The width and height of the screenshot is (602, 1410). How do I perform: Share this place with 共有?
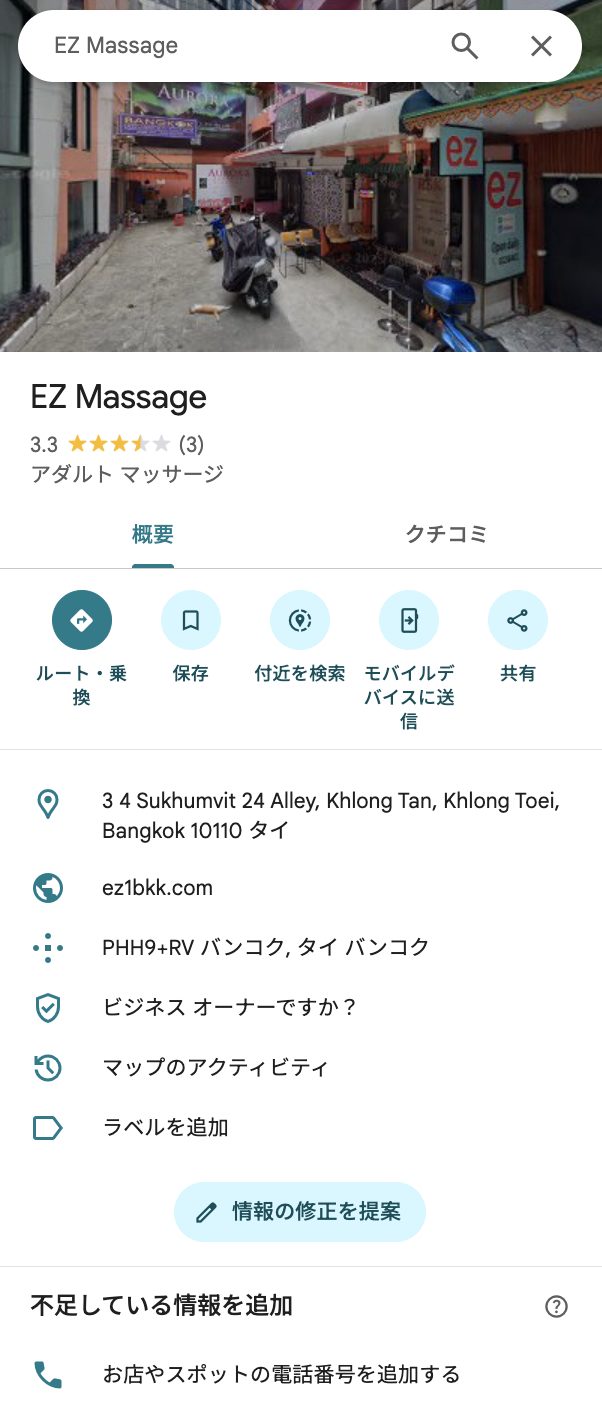point(517,620)
